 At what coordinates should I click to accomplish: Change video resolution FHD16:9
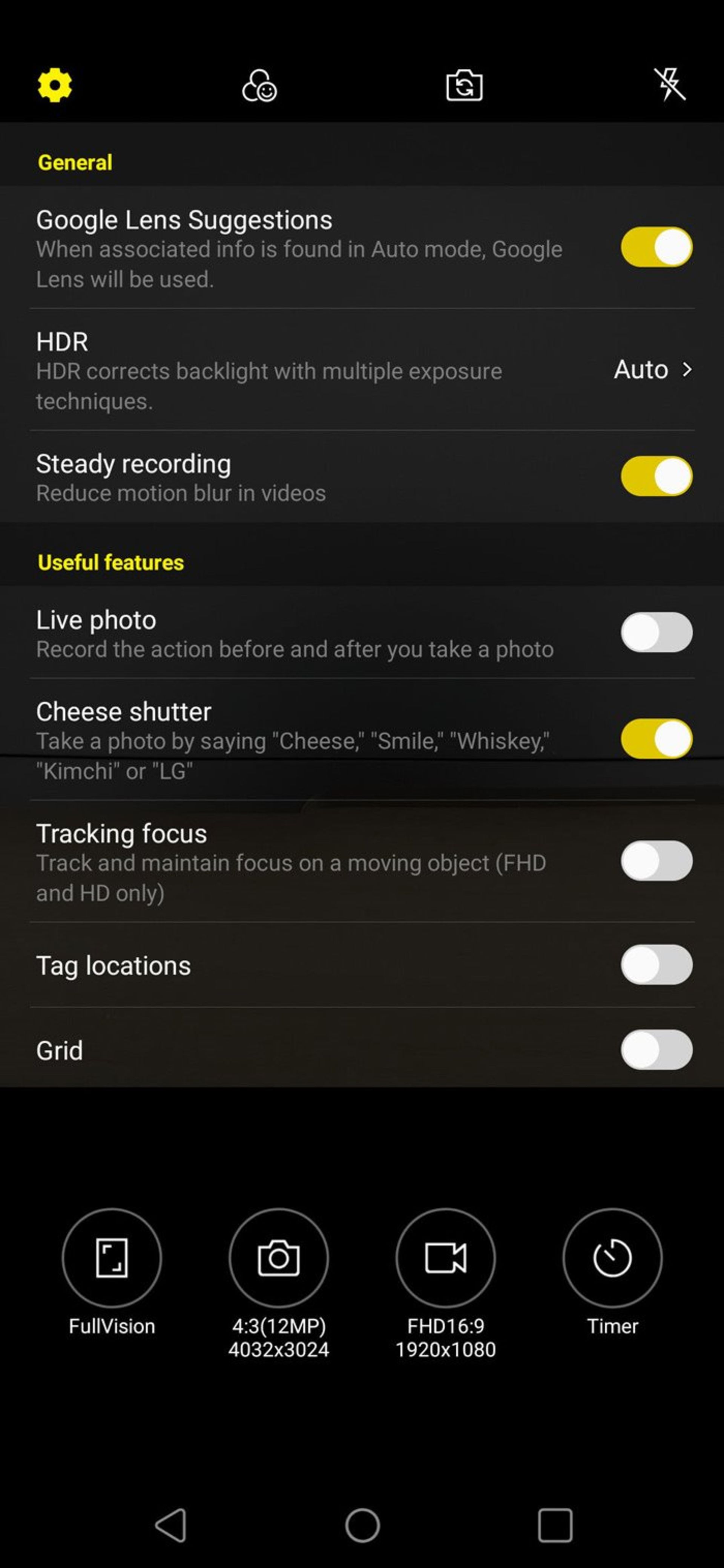pos(446,1258)
